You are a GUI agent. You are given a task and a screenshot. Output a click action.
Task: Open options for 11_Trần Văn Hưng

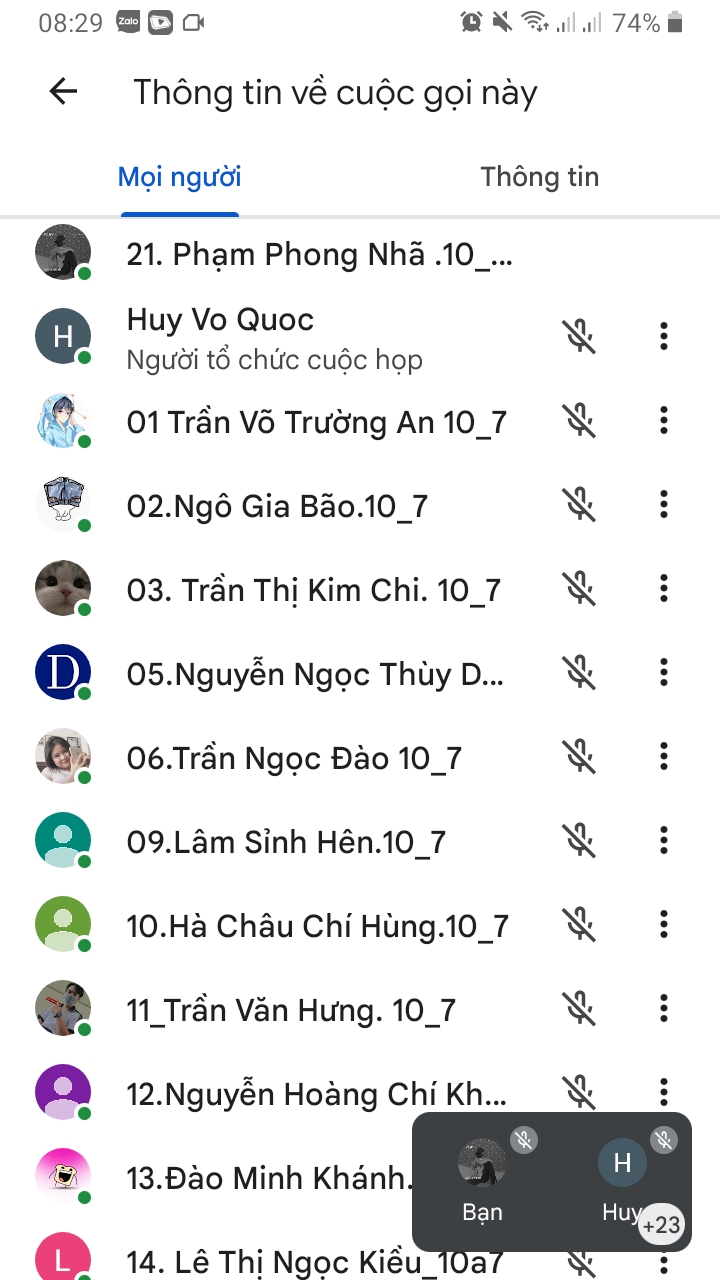(x=663, y=1009)
